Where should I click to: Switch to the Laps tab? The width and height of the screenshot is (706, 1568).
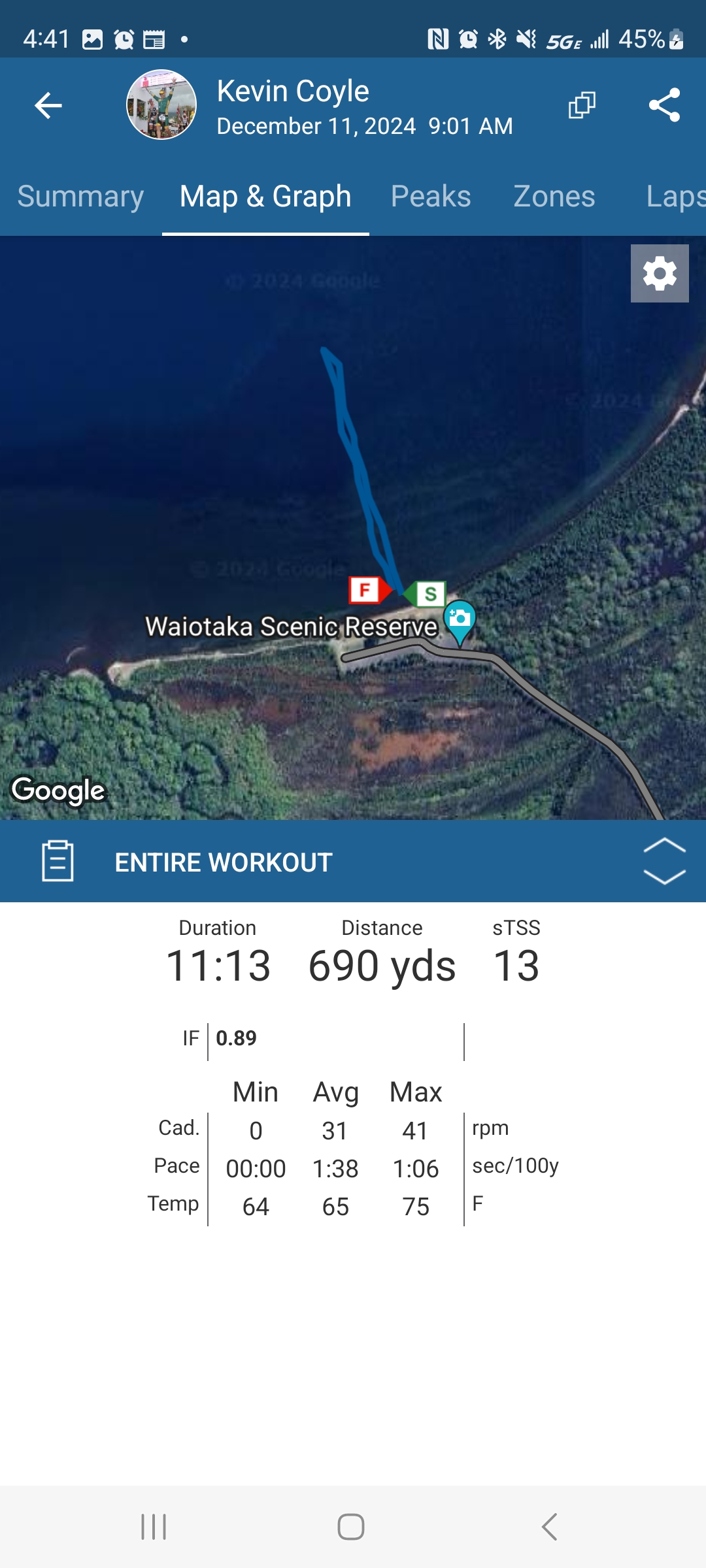(675, 197)
